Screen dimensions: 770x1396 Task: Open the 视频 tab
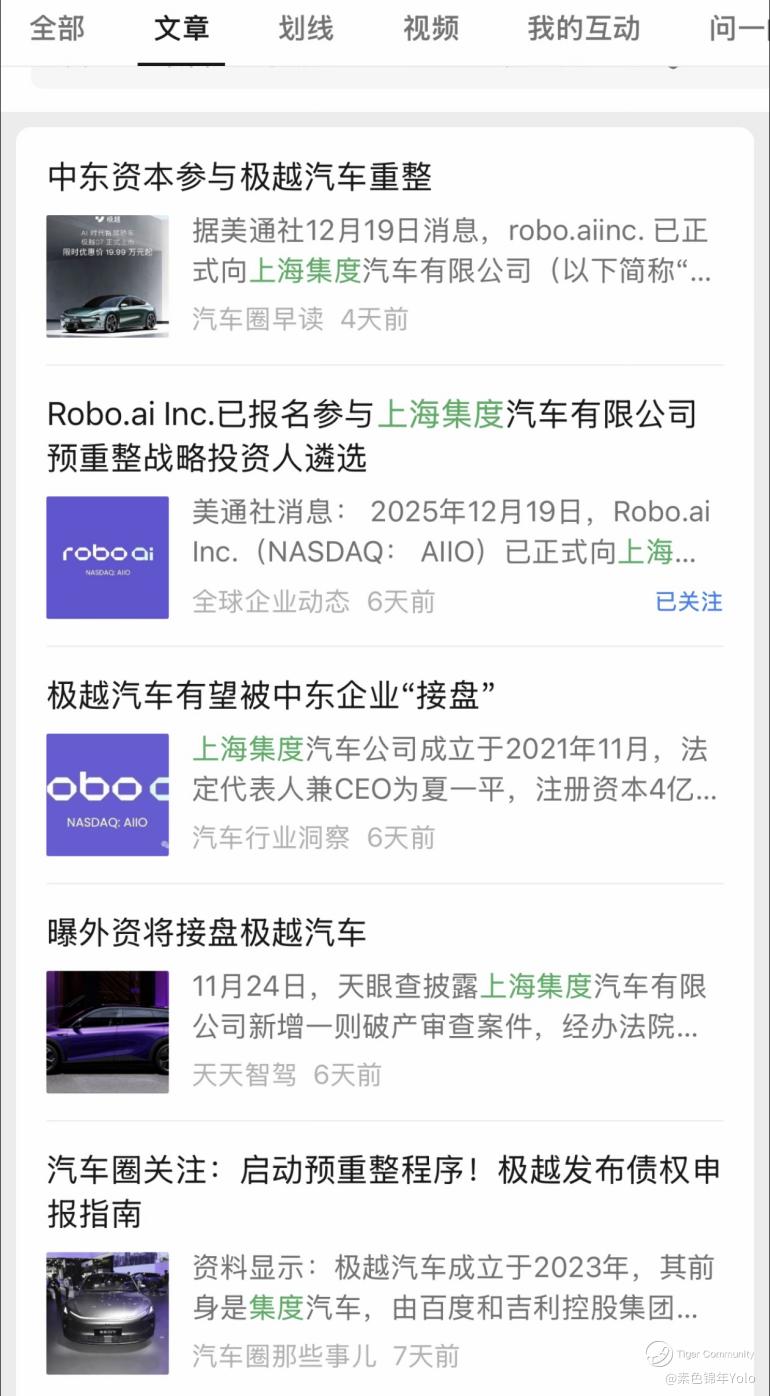431,28
